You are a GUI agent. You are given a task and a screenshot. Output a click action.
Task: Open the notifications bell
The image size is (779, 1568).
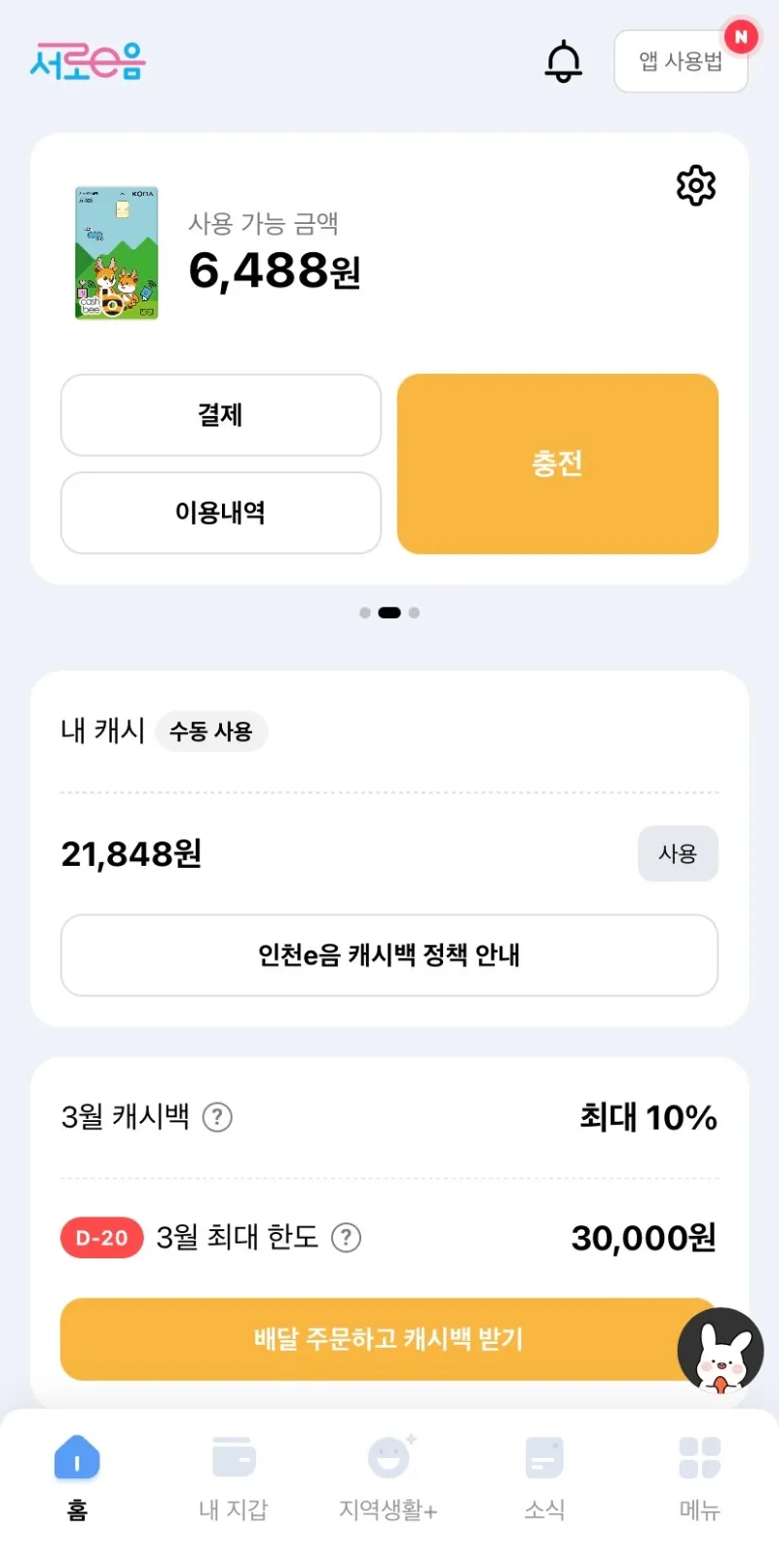click(x=563, y=61)
